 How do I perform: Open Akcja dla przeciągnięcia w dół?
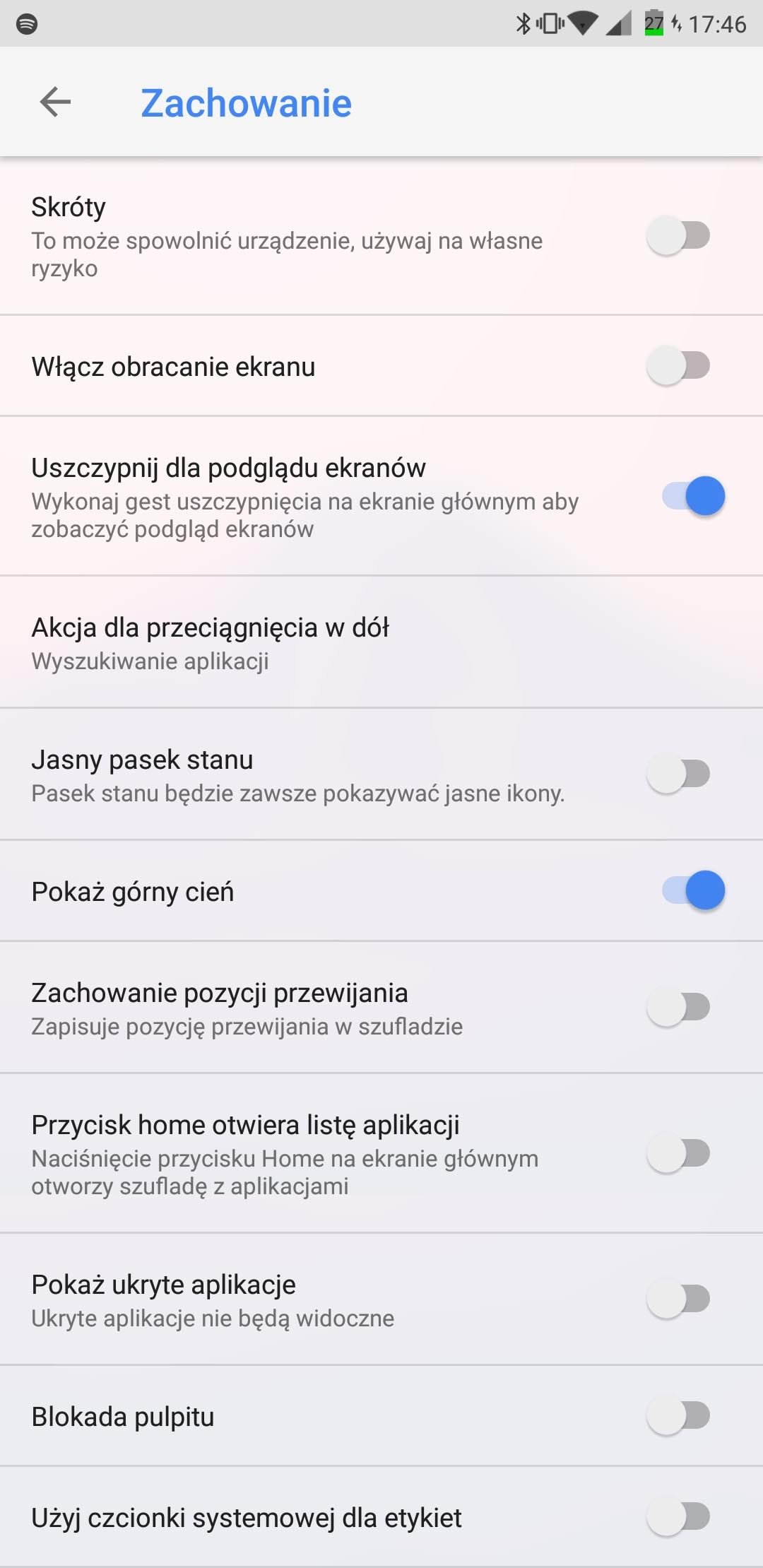[381, 642]
